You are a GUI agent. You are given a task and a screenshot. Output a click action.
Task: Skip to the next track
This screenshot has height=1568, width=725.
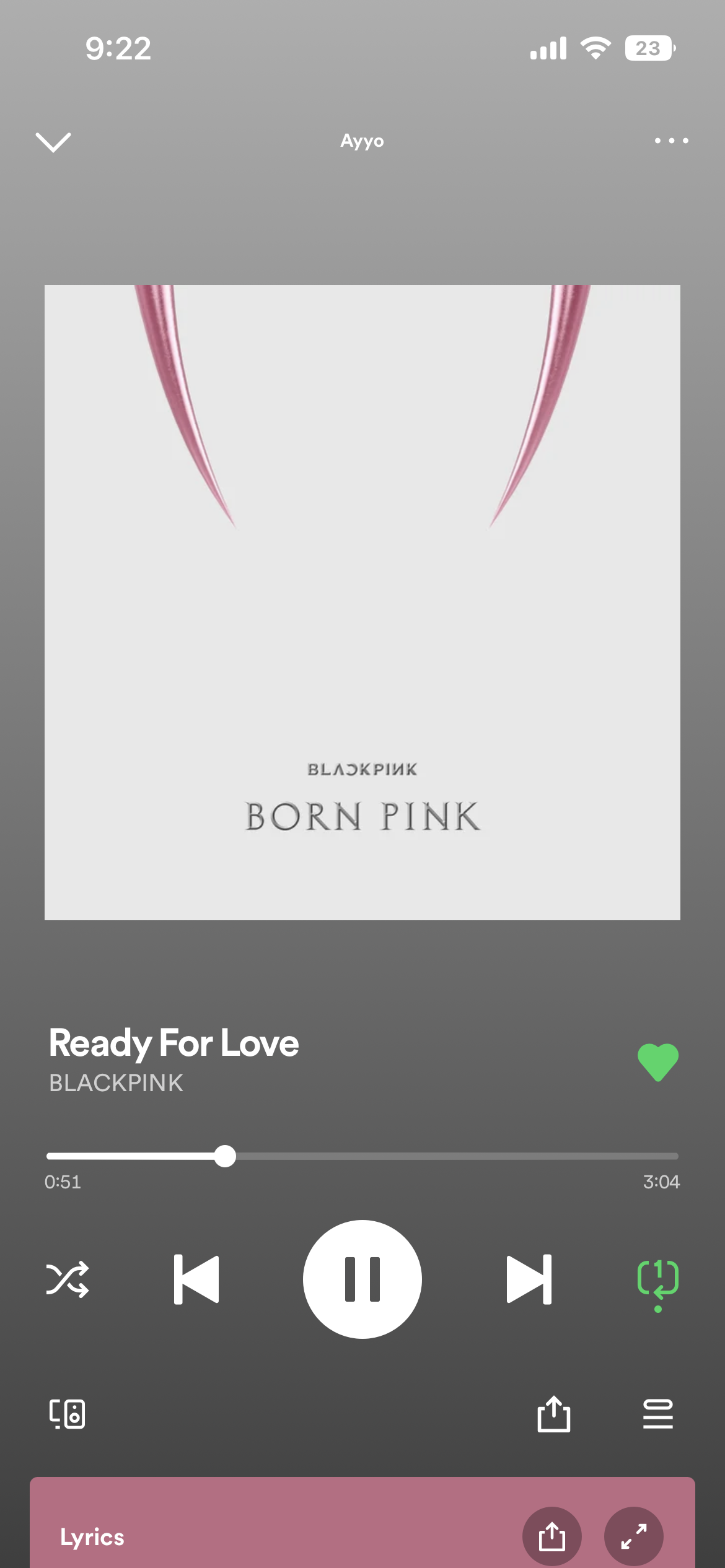[x=529, y=1279]
